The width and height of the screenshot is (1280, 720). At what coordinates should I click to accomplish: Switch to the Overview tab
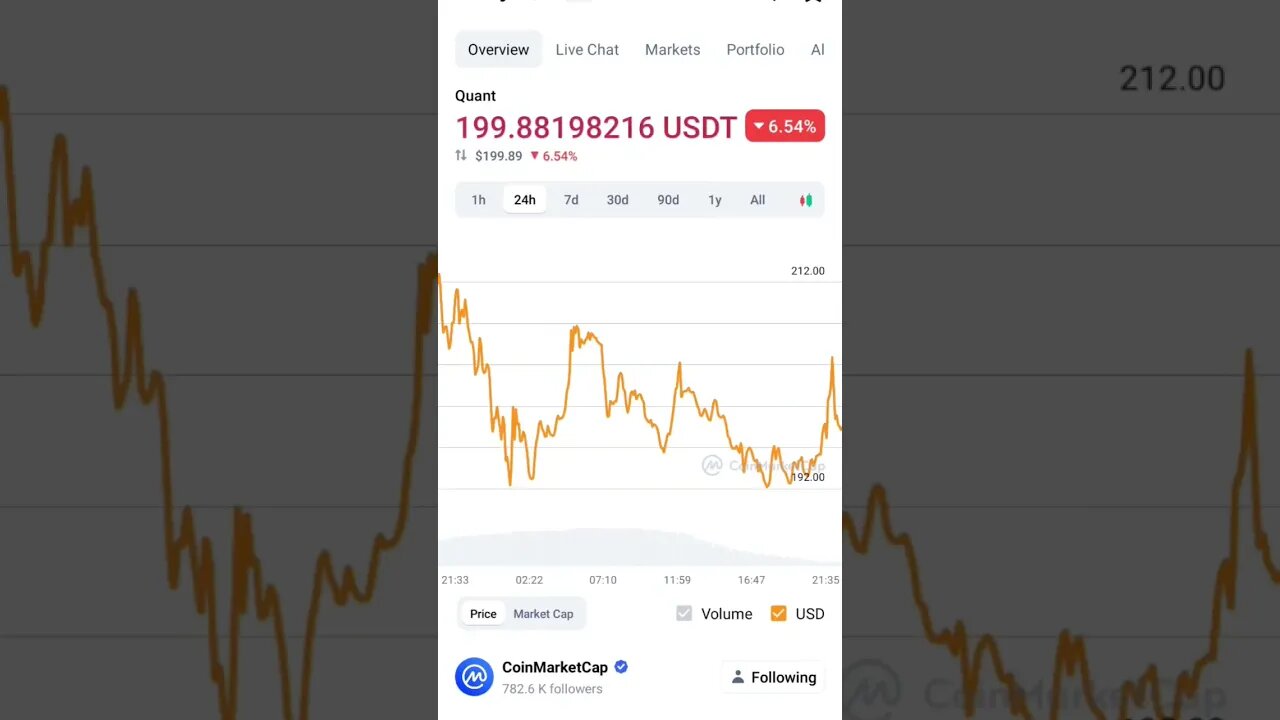498,50
